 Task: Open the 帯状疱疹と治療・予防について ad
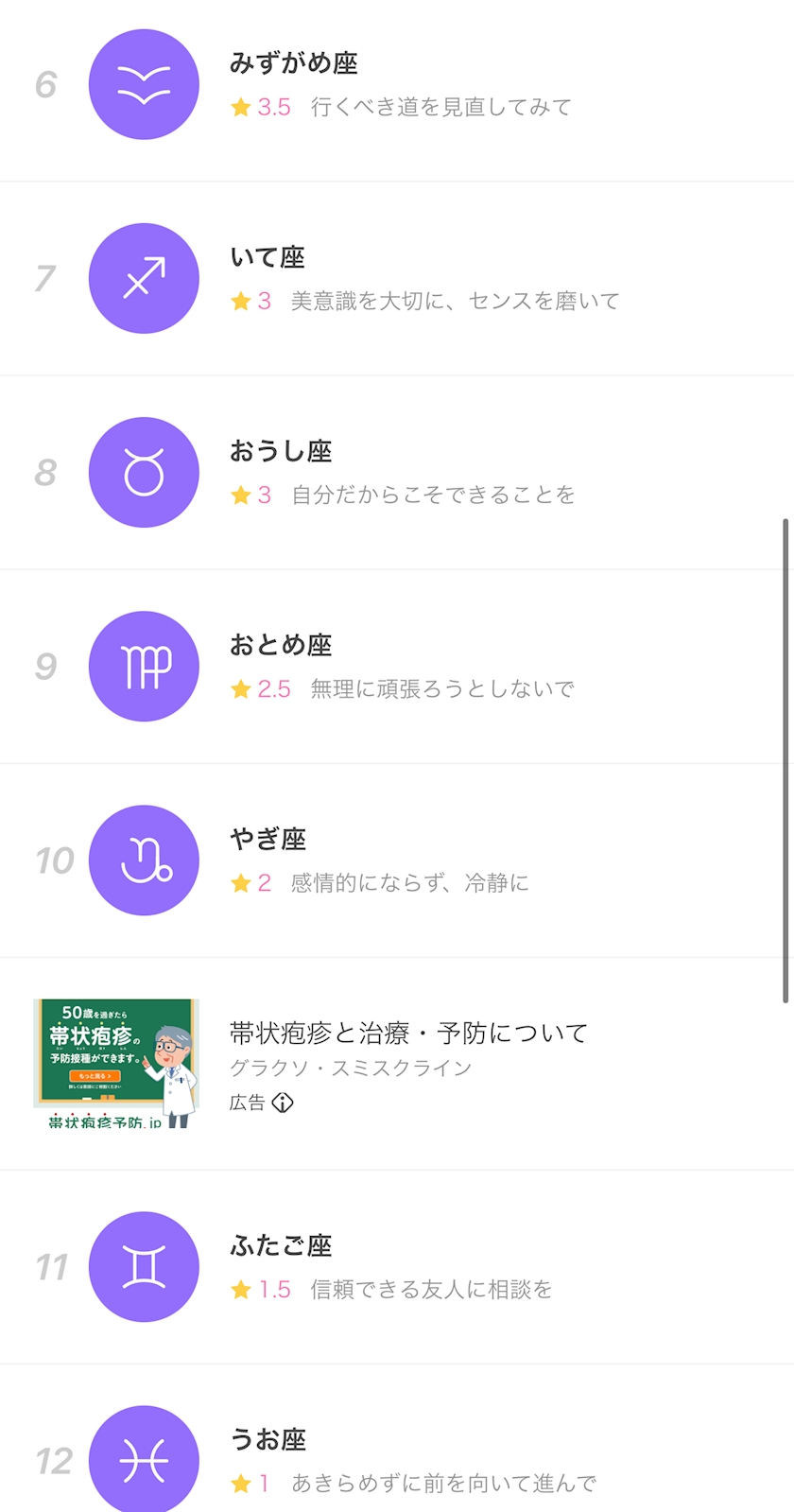(x=408, y=1034)
